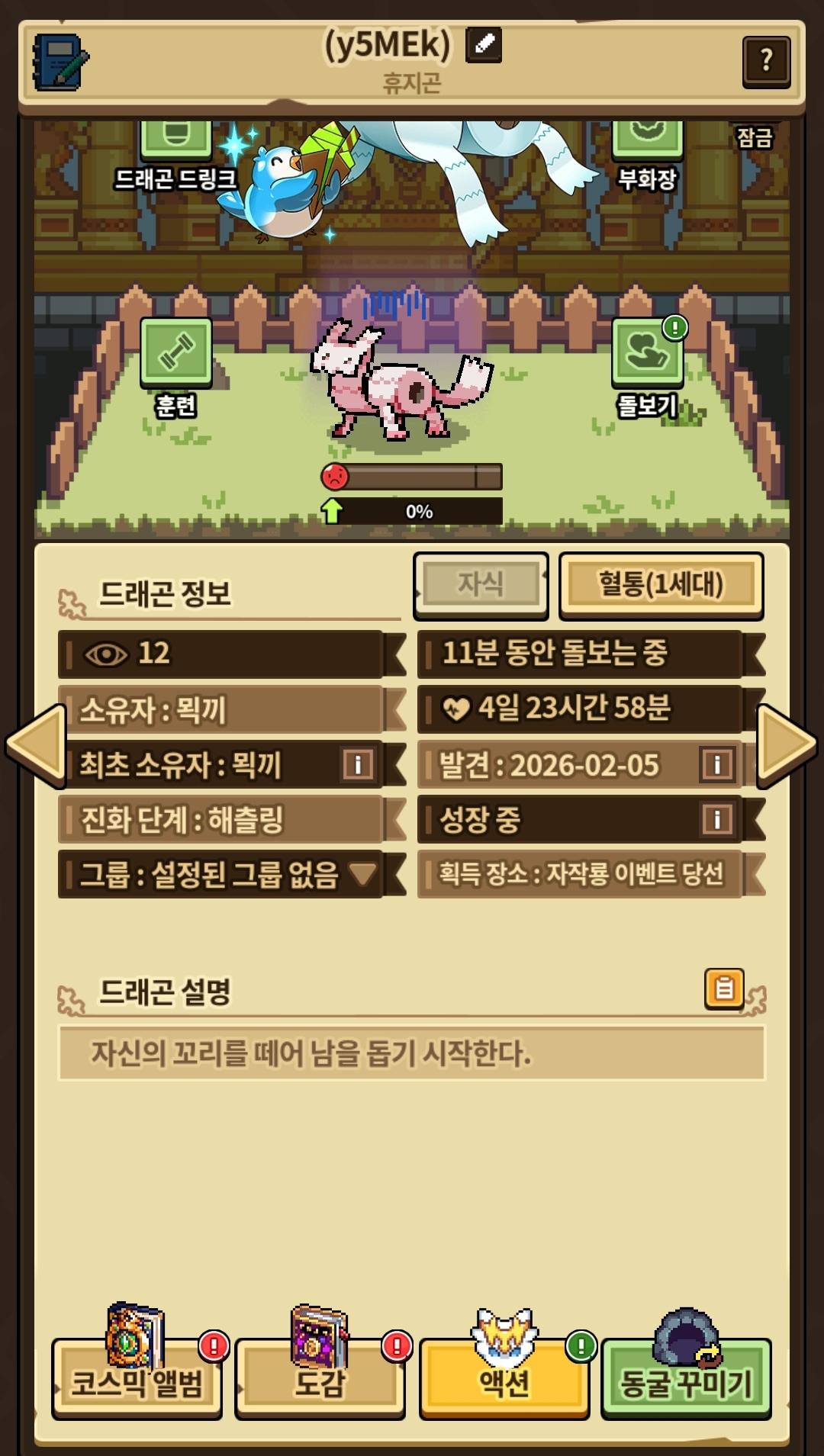Edit the dragon's name with the pencil icon
The height and width of the screenshot is (1456, 824).
484,45
